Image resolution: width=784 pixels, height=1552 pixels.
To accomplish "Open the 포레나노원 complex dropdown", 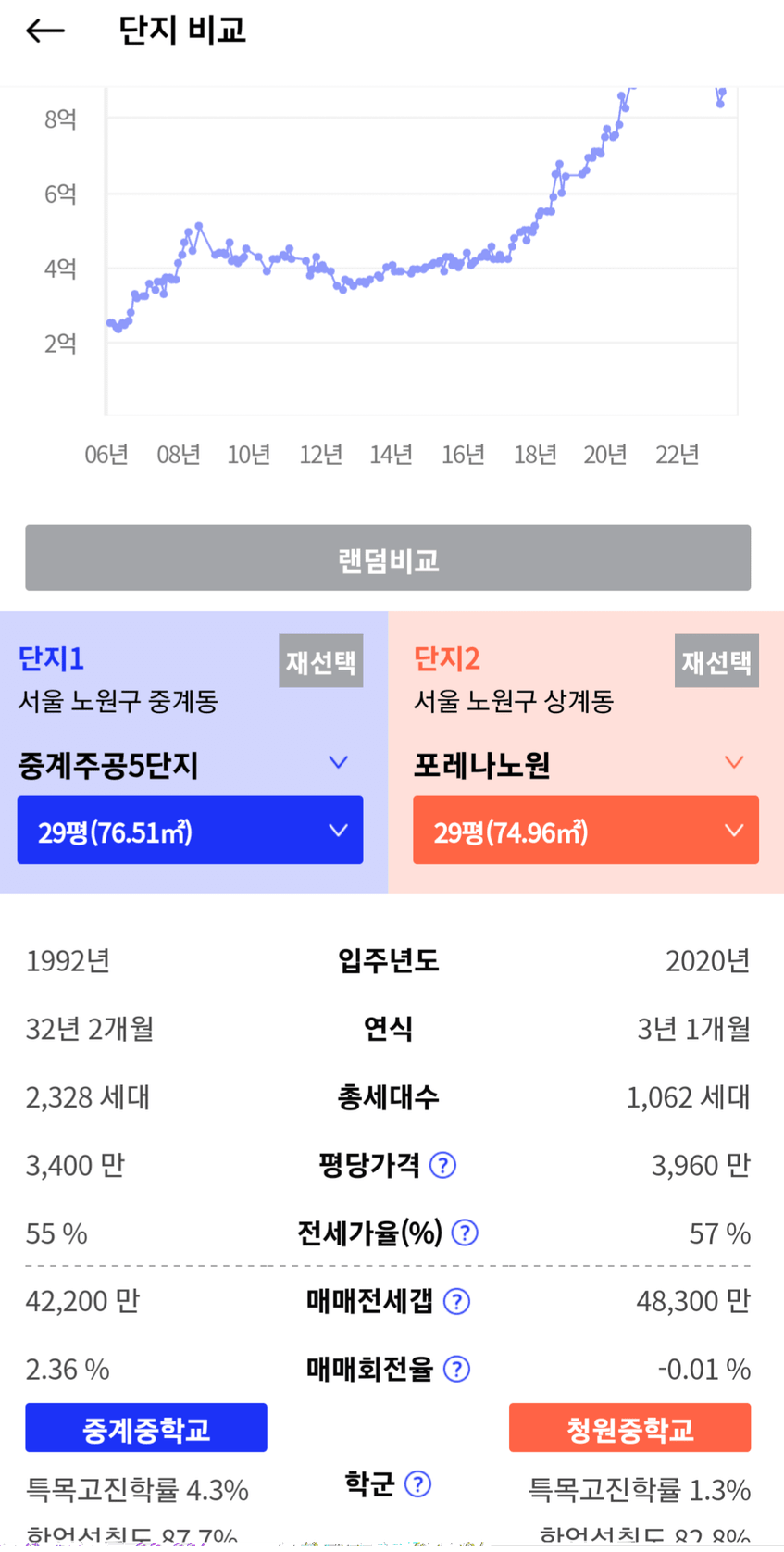I will point(585,764).
